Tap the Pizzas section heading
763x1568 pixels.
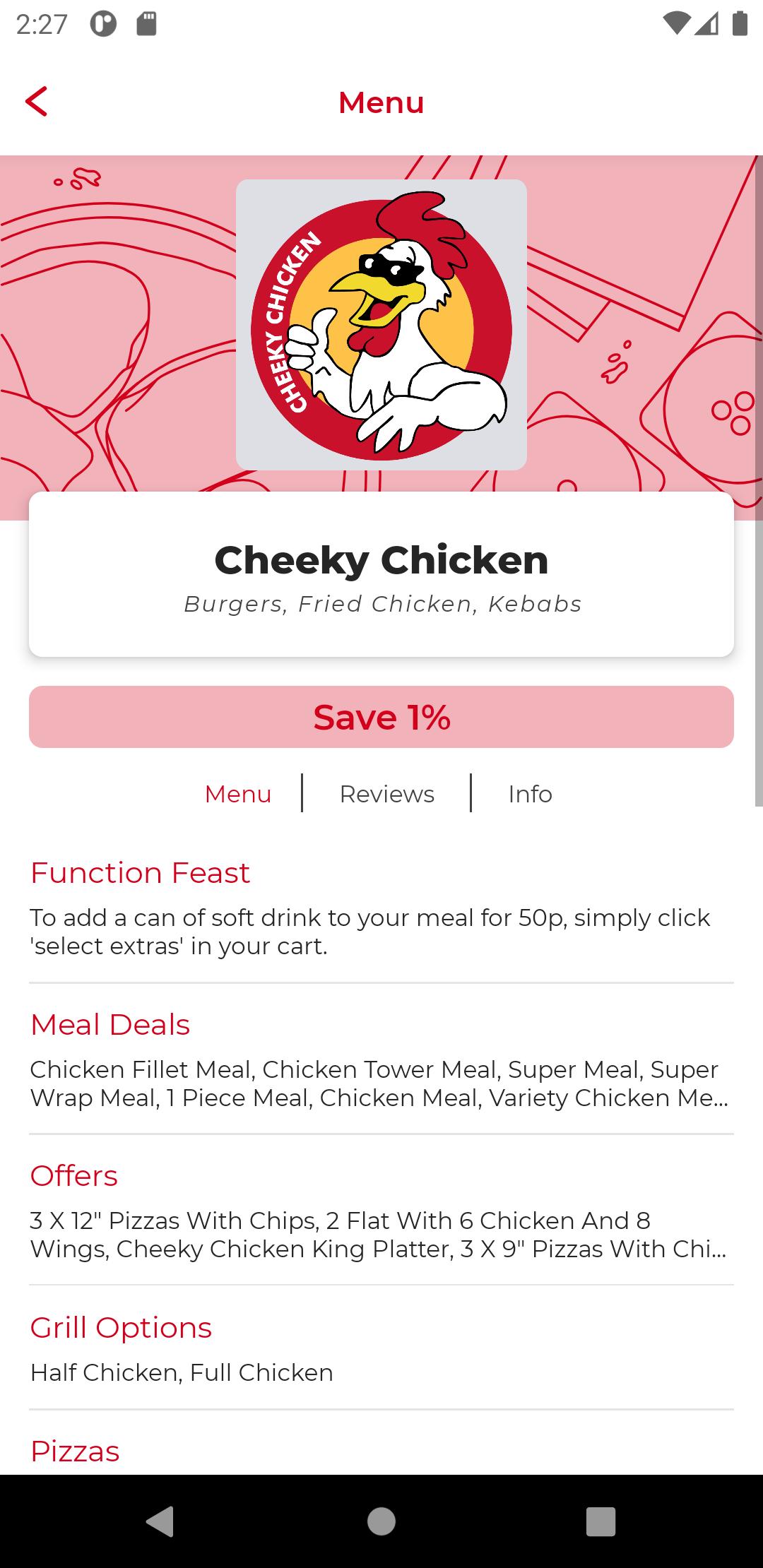74,1450
